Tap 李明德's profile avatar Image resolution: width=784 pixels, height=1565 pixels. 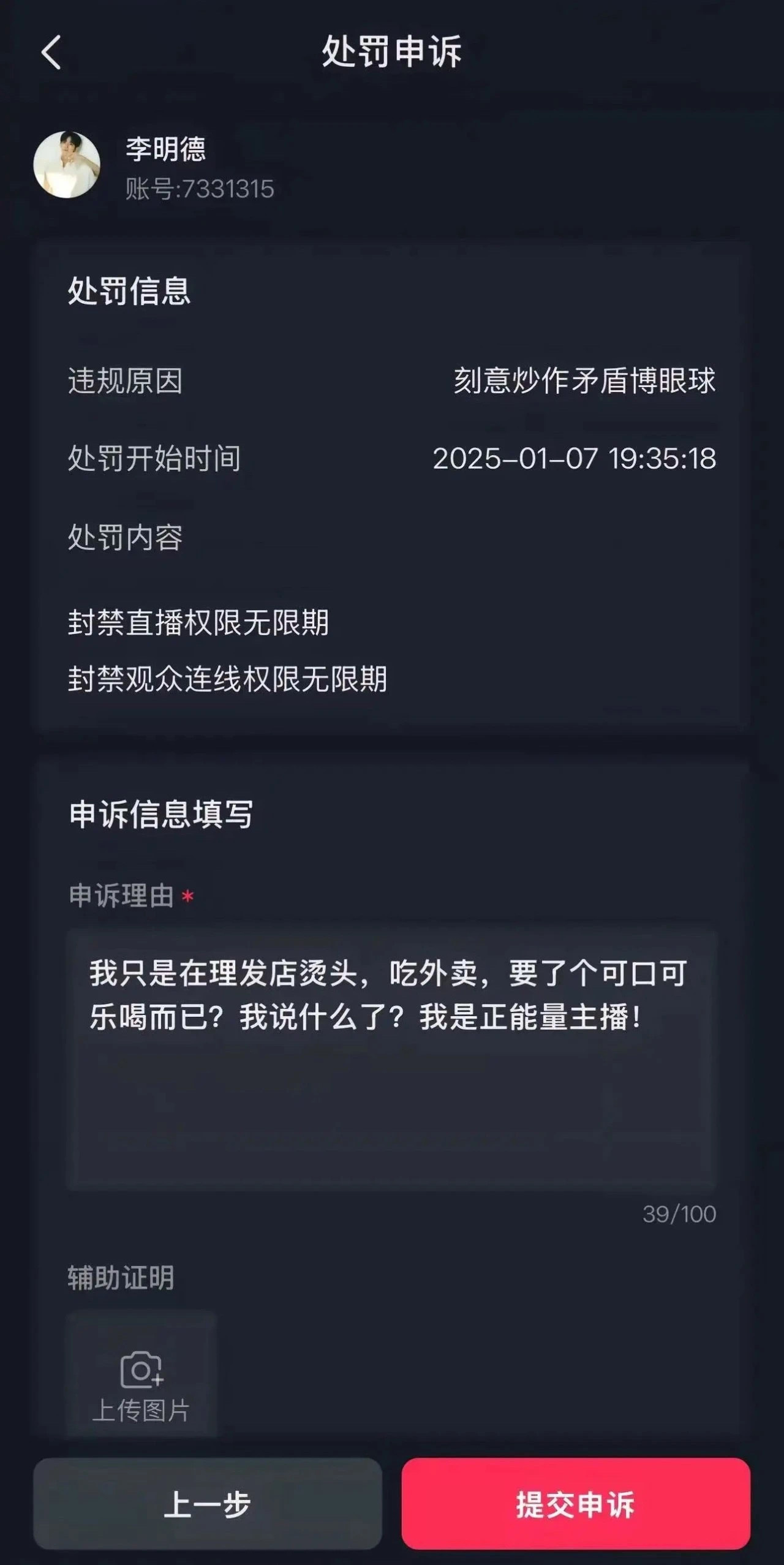69,164
